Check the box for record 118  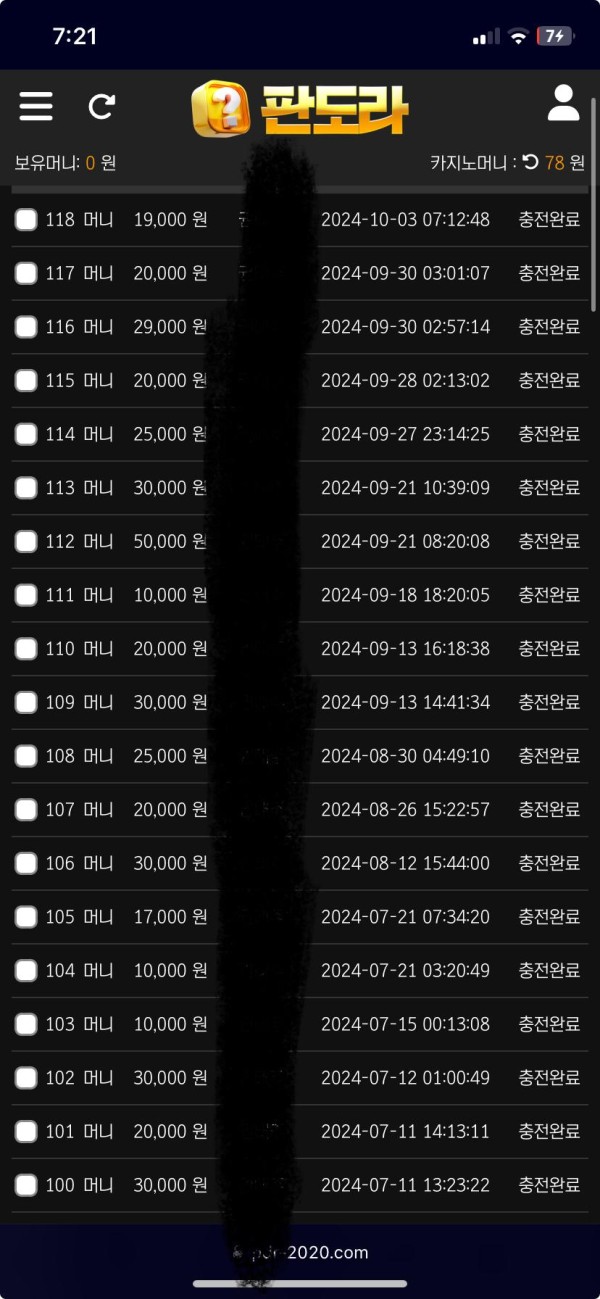click(26, 219)
